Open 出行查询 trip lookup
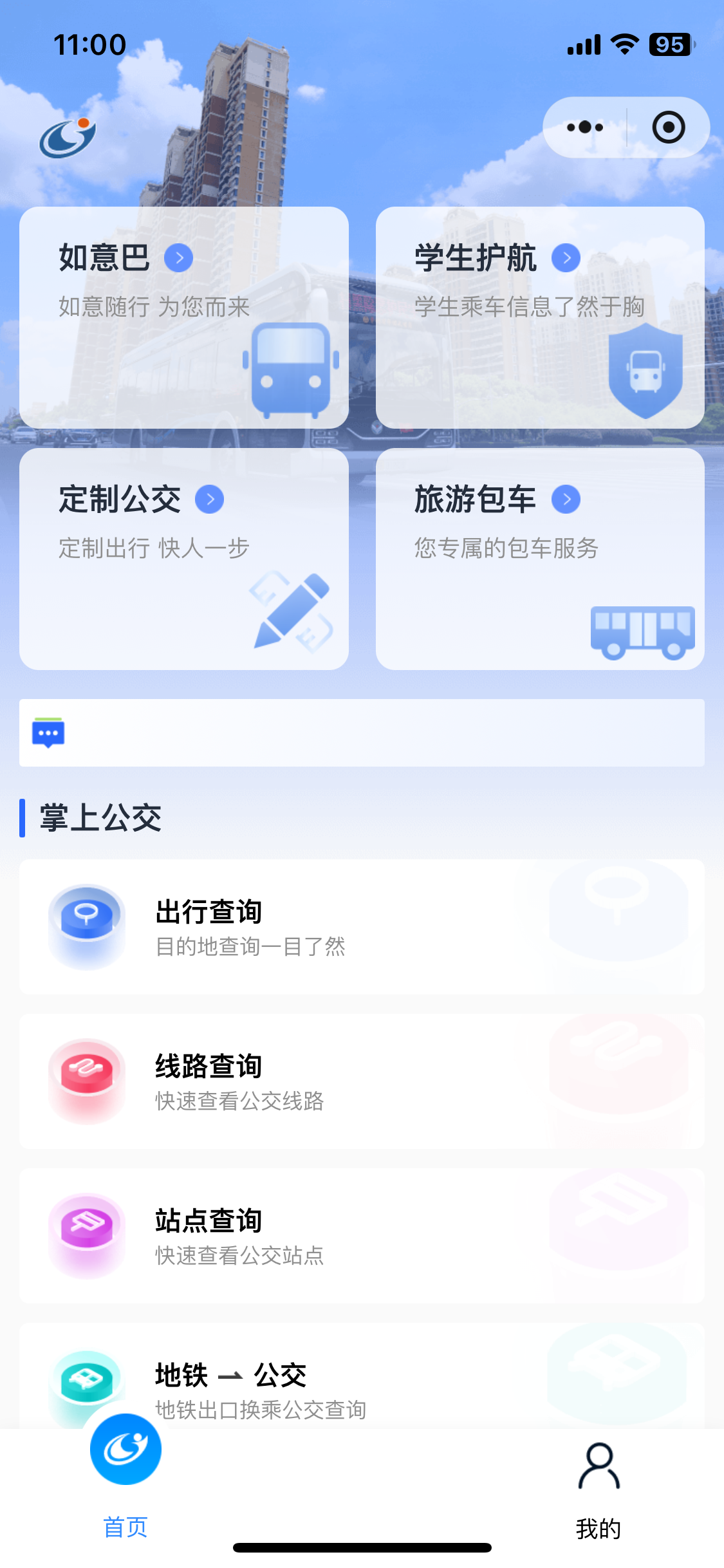The image size is (724, 1568). tap(362, 927)
